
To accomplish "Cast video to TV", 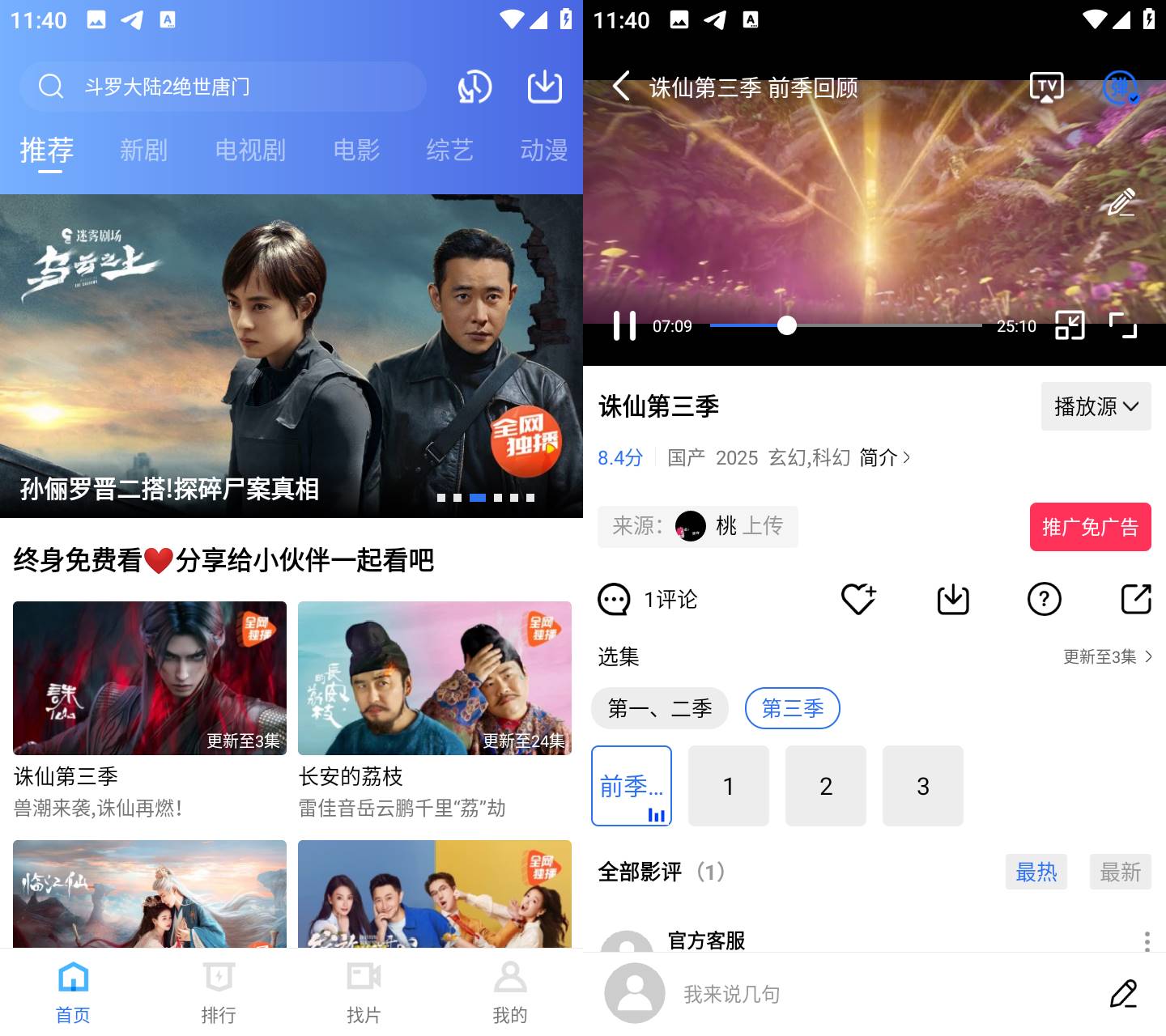I will coord(1046,87).
